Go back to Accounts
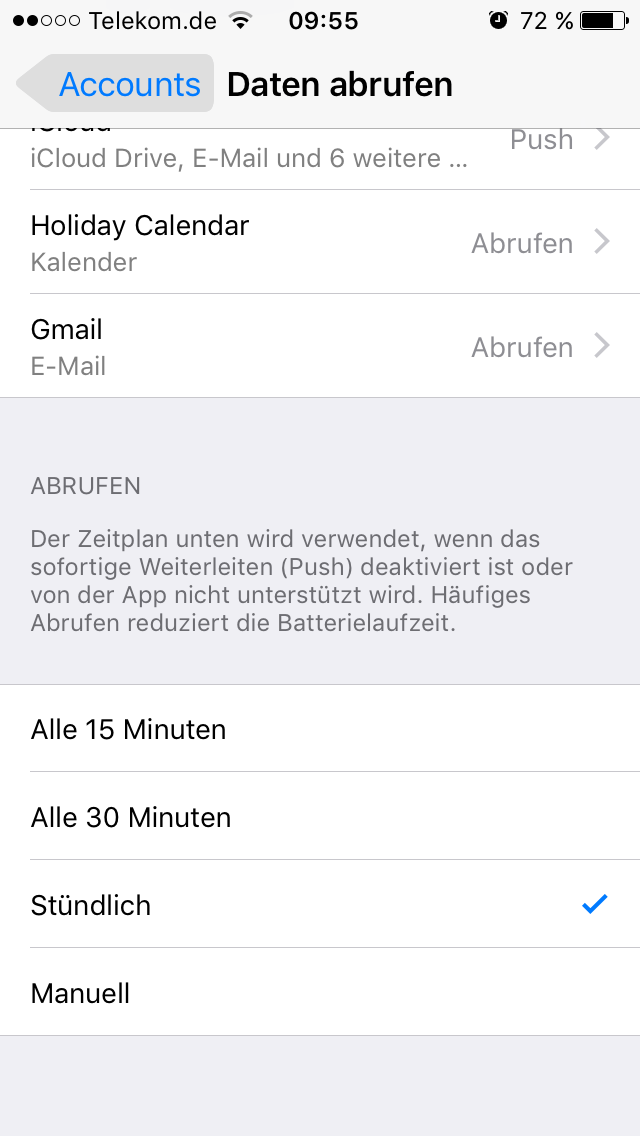 pos(115,84)
